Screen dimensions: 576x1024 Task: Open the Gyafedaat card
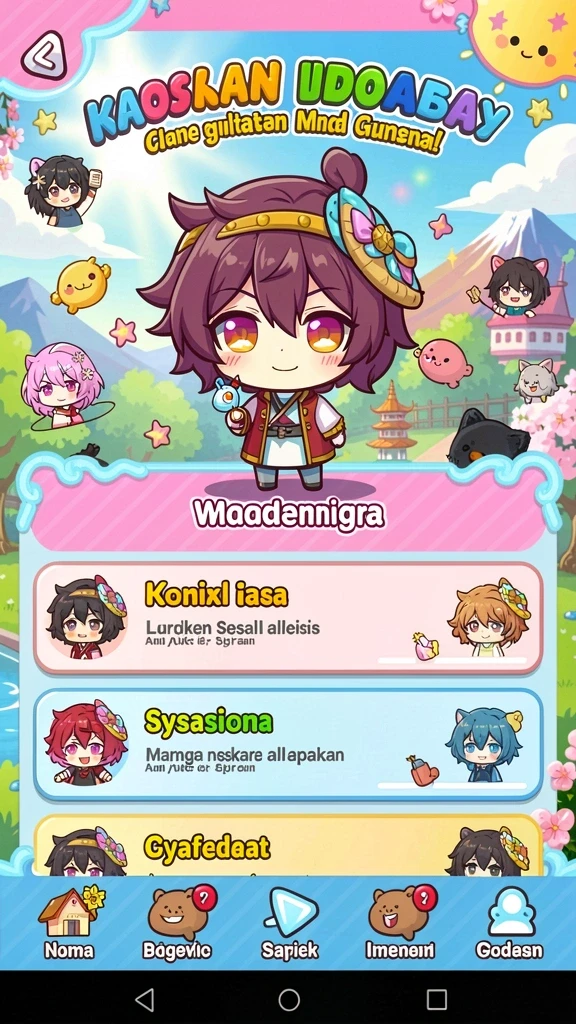point(288,845)
